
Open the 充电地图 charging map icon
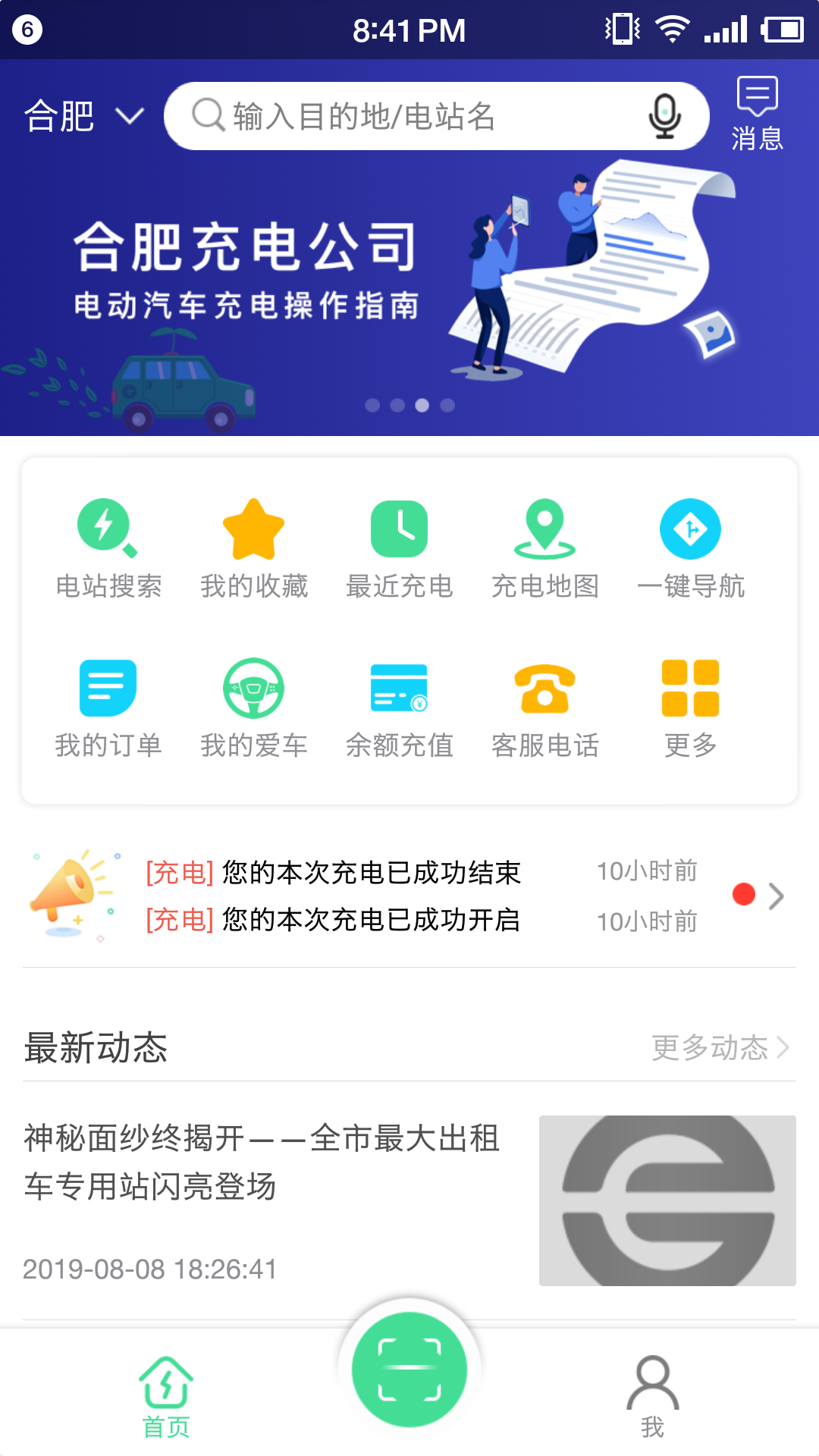544,529
